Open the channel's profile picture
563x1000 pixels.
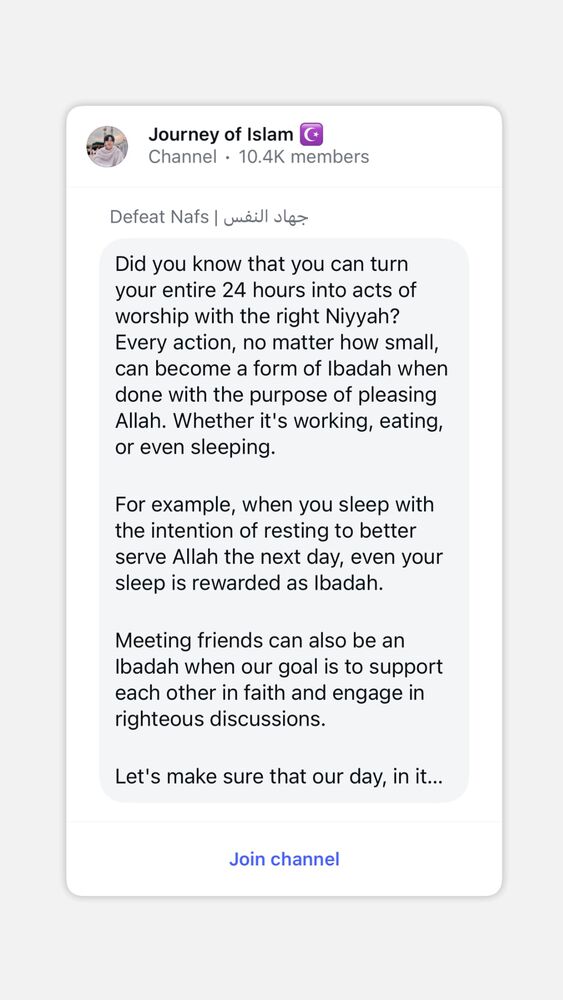[107, 146]
